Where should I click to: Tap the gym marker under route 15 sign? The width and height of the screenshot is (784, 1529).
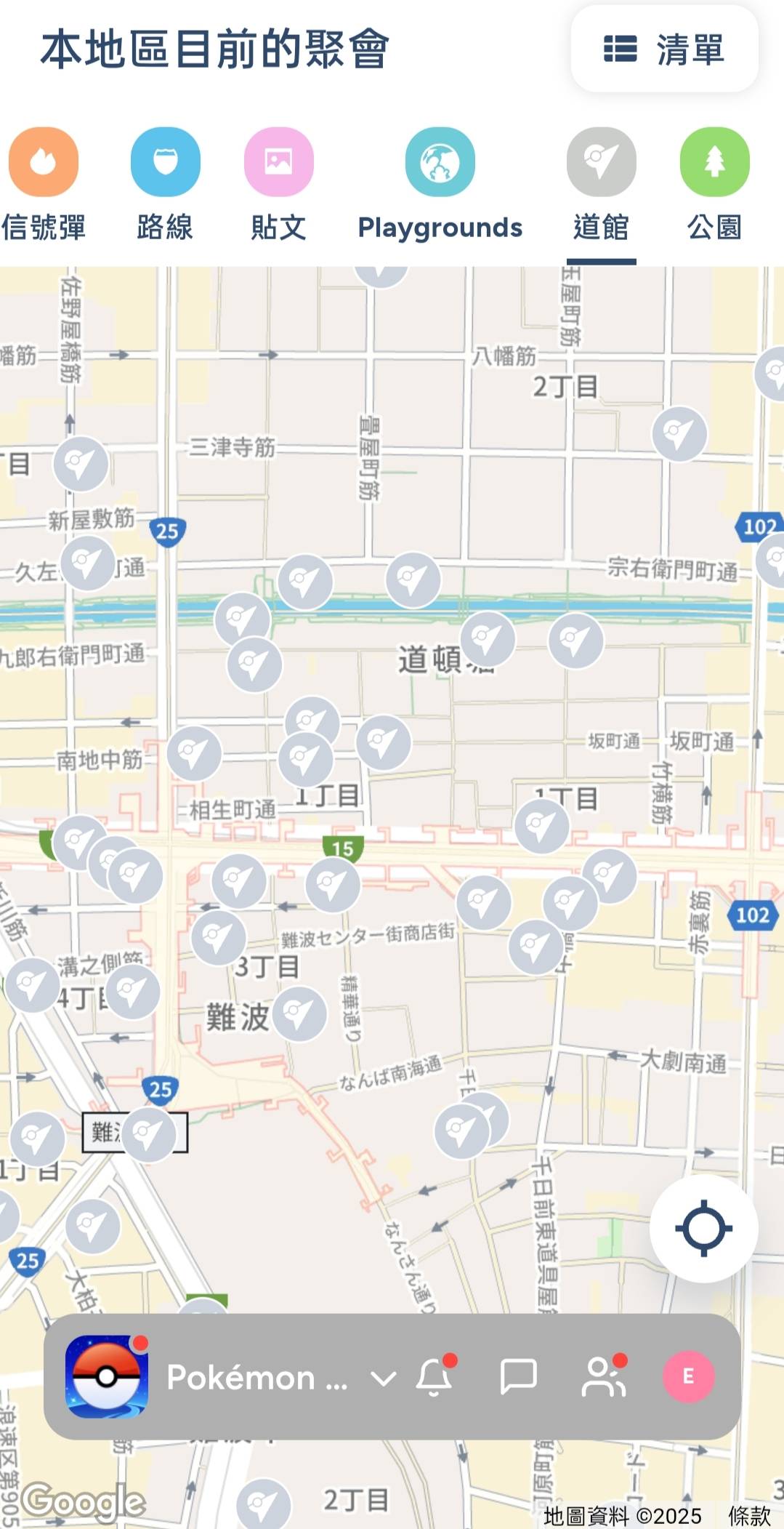(333, 884)
